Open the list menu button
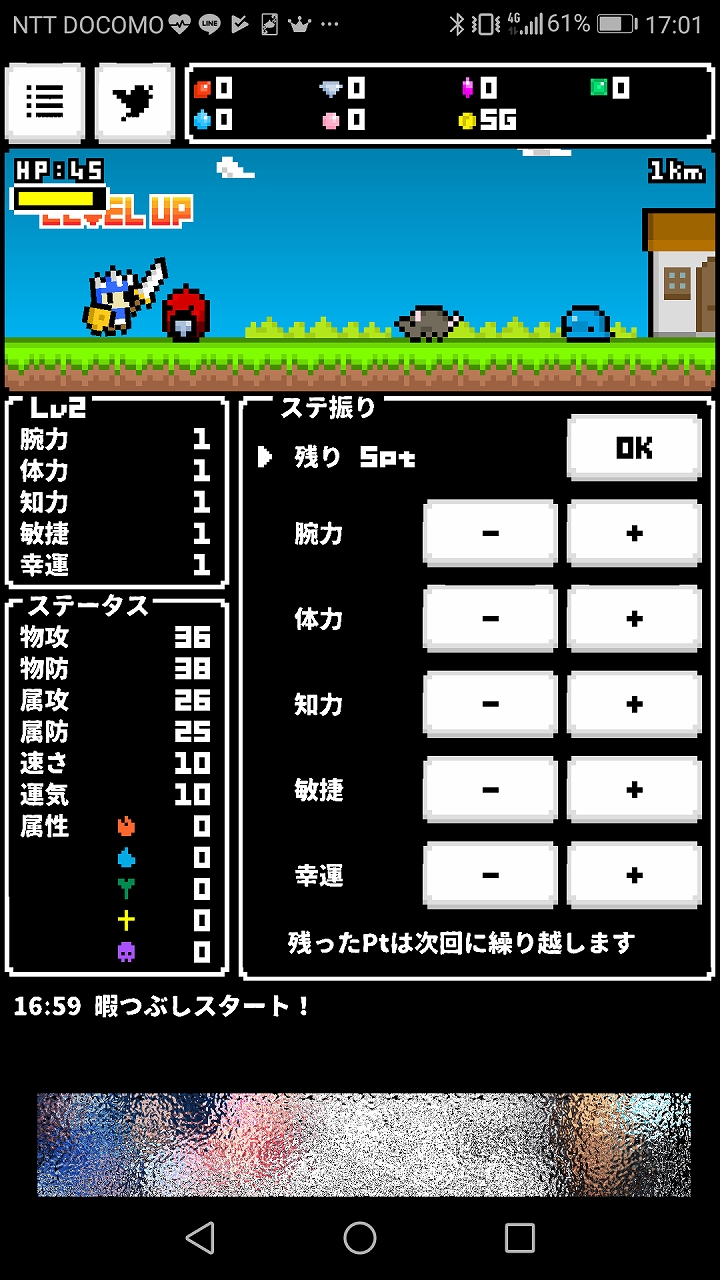 (45, 101)
